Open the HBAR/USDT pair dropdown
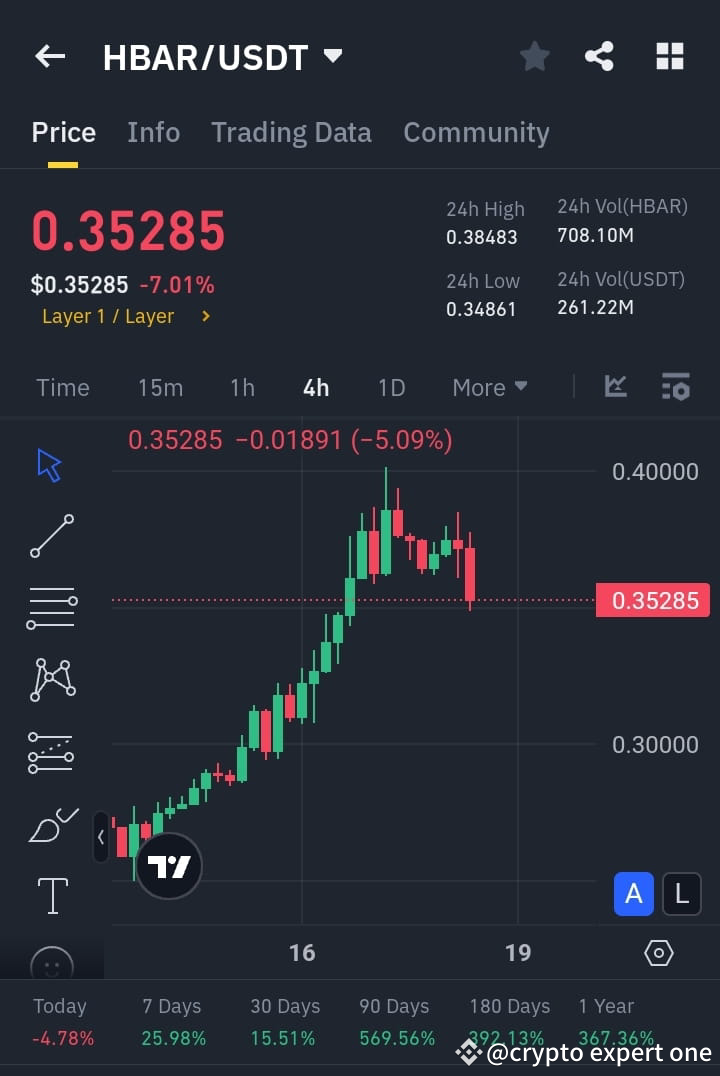The width and height of the screenshot is (720, 1076). (x=332, y=56)
